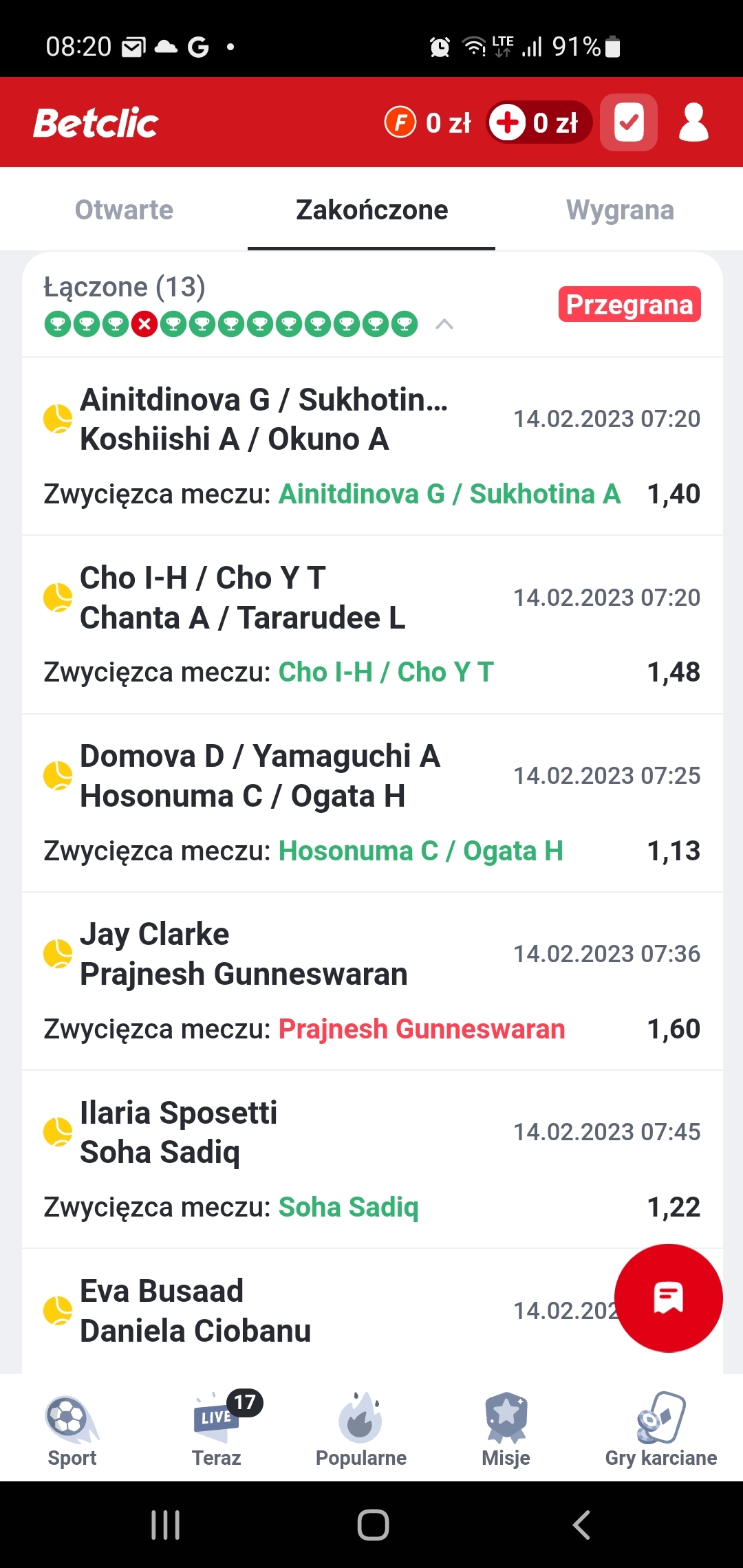Open the Cho I-H / Cho Y T match

[x=242, y=597]
